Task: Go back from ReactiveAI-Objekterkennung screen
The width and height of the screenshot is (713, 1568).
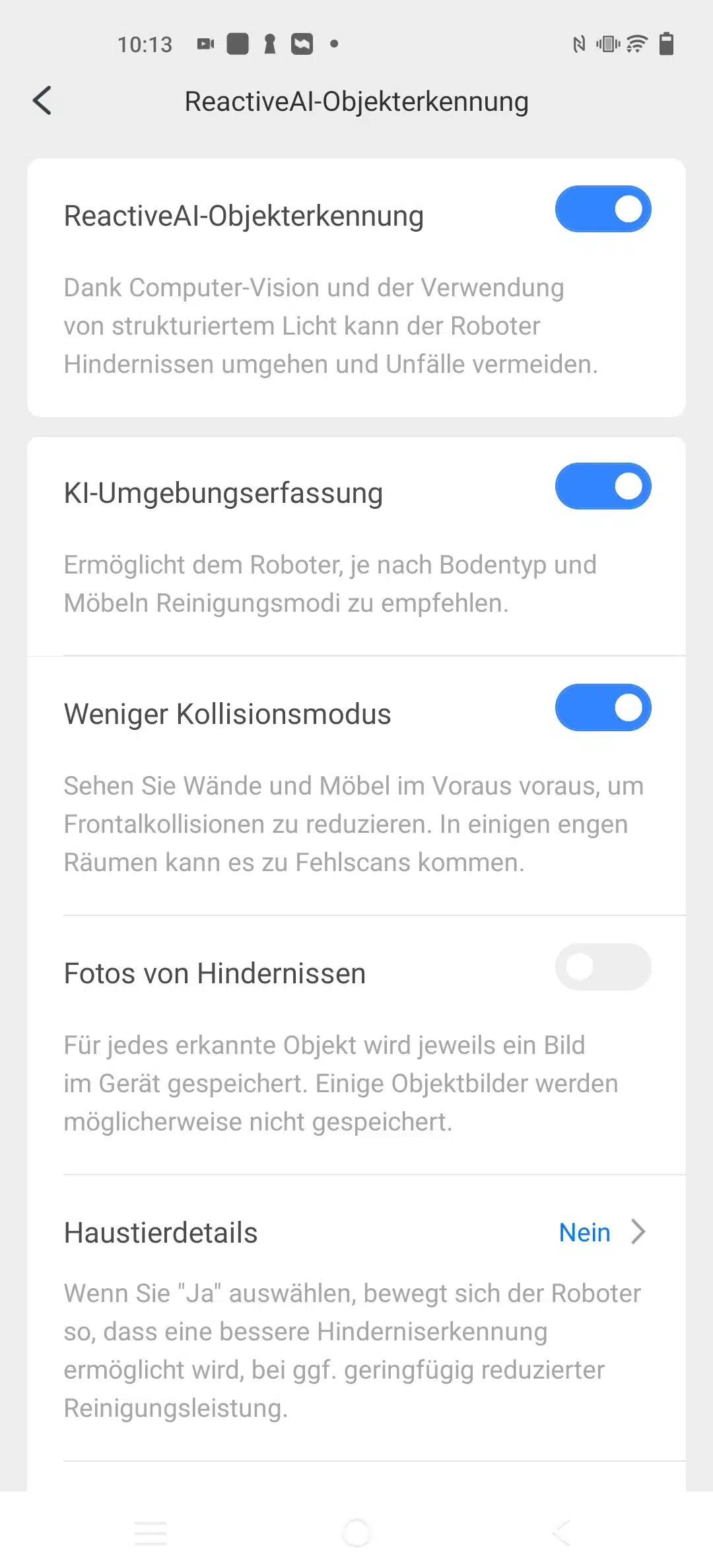Action: coord(42,101)
